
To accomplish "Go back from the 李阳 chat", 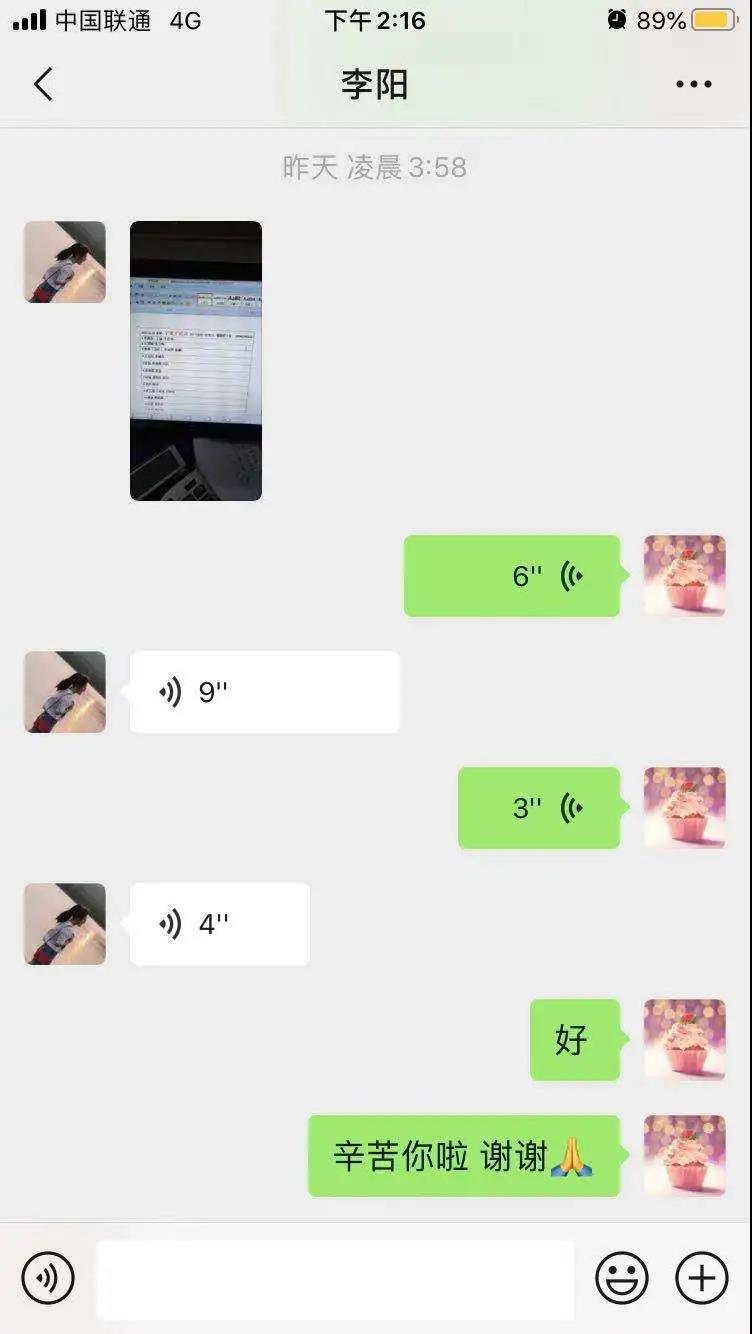I will pyautogui.click(x=43, y=85).
